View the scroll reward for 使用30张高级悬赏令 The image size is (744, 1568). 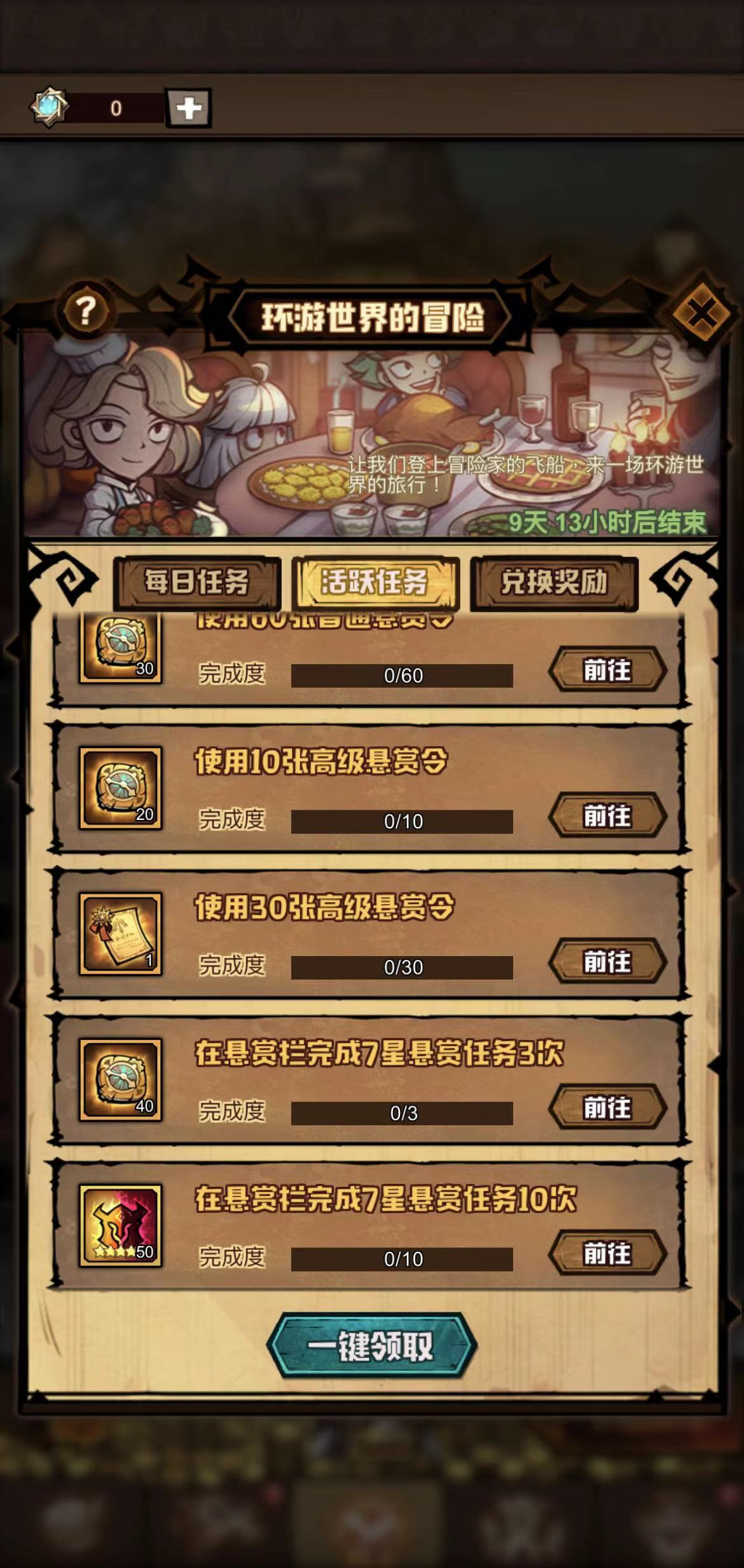120,933
